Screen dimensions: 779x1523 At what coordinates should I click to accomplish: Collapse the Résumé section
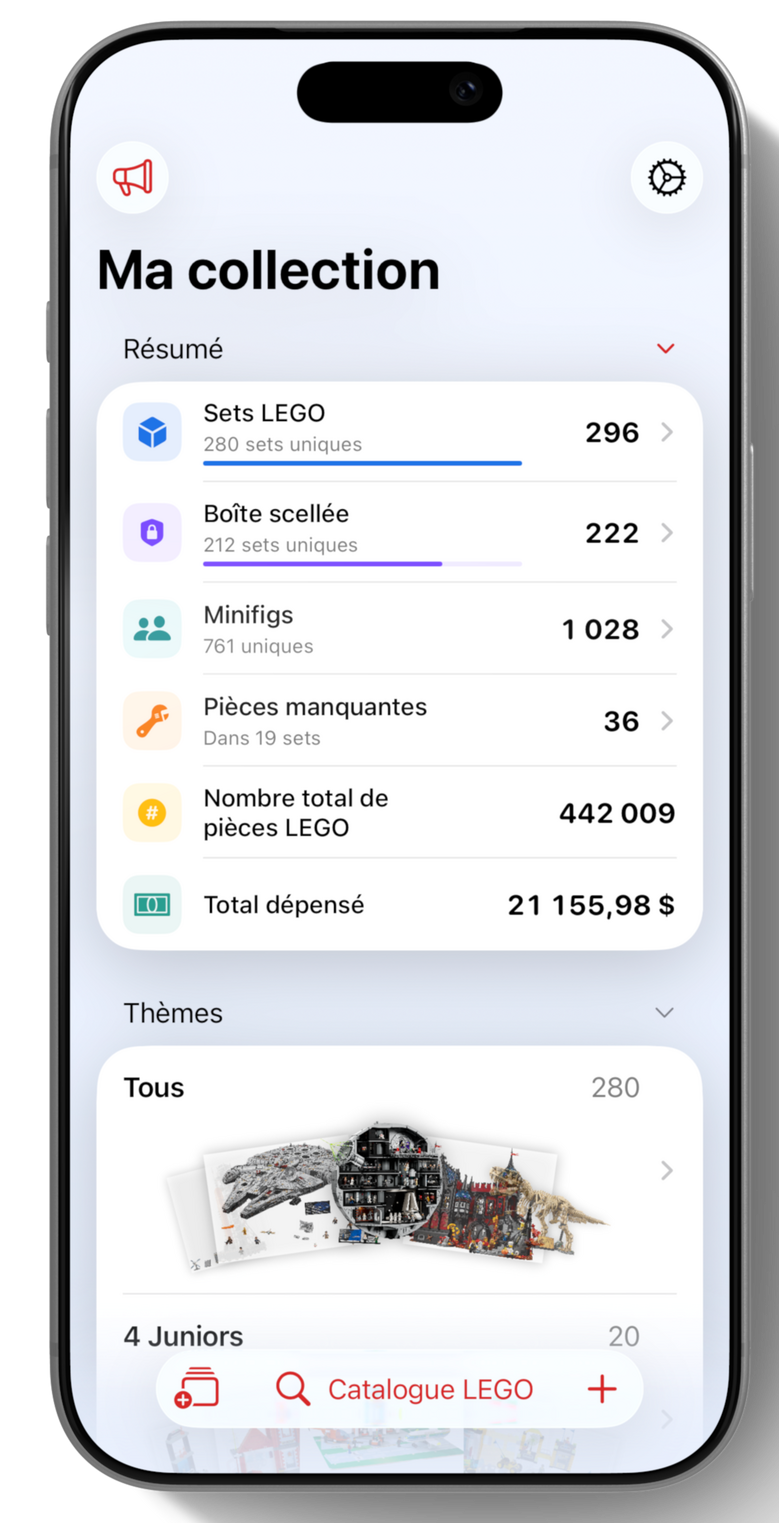click(665, 348)
